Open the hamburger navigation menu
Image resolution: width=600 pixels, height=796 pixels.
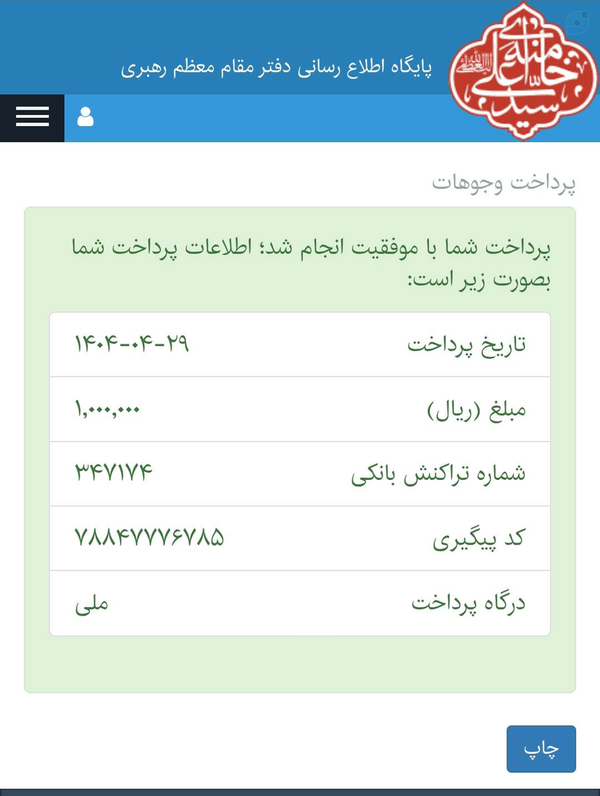[32, 117]
